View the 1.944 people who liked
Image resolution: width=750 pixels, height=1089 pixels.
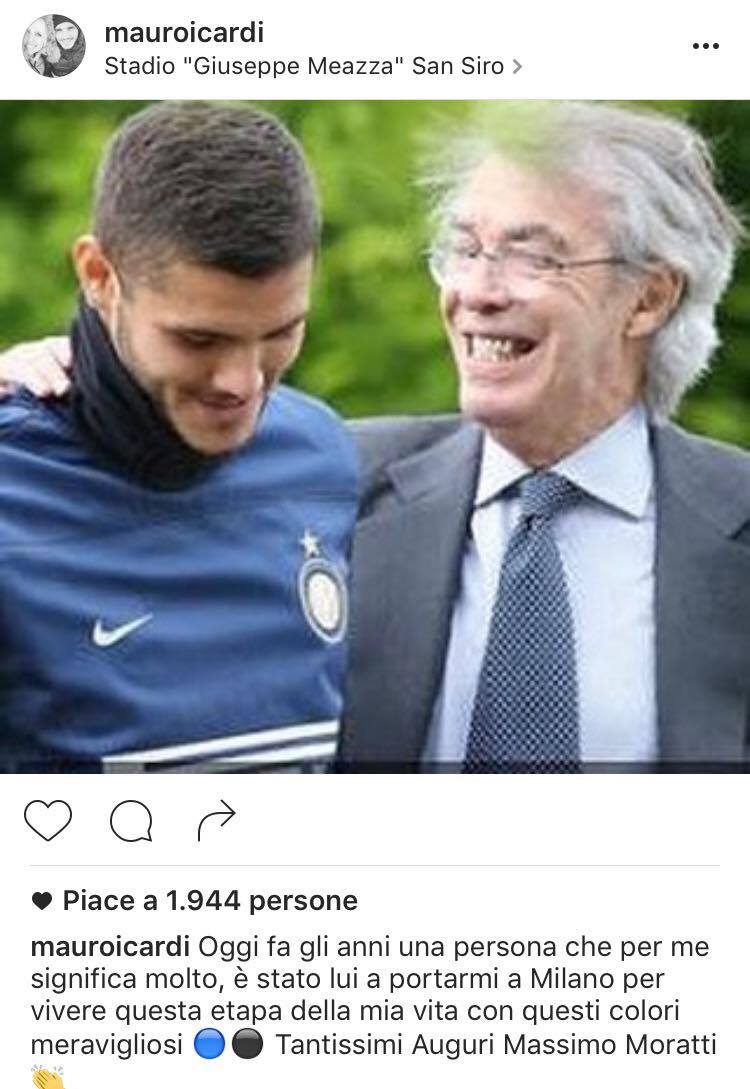coord(209,900)
